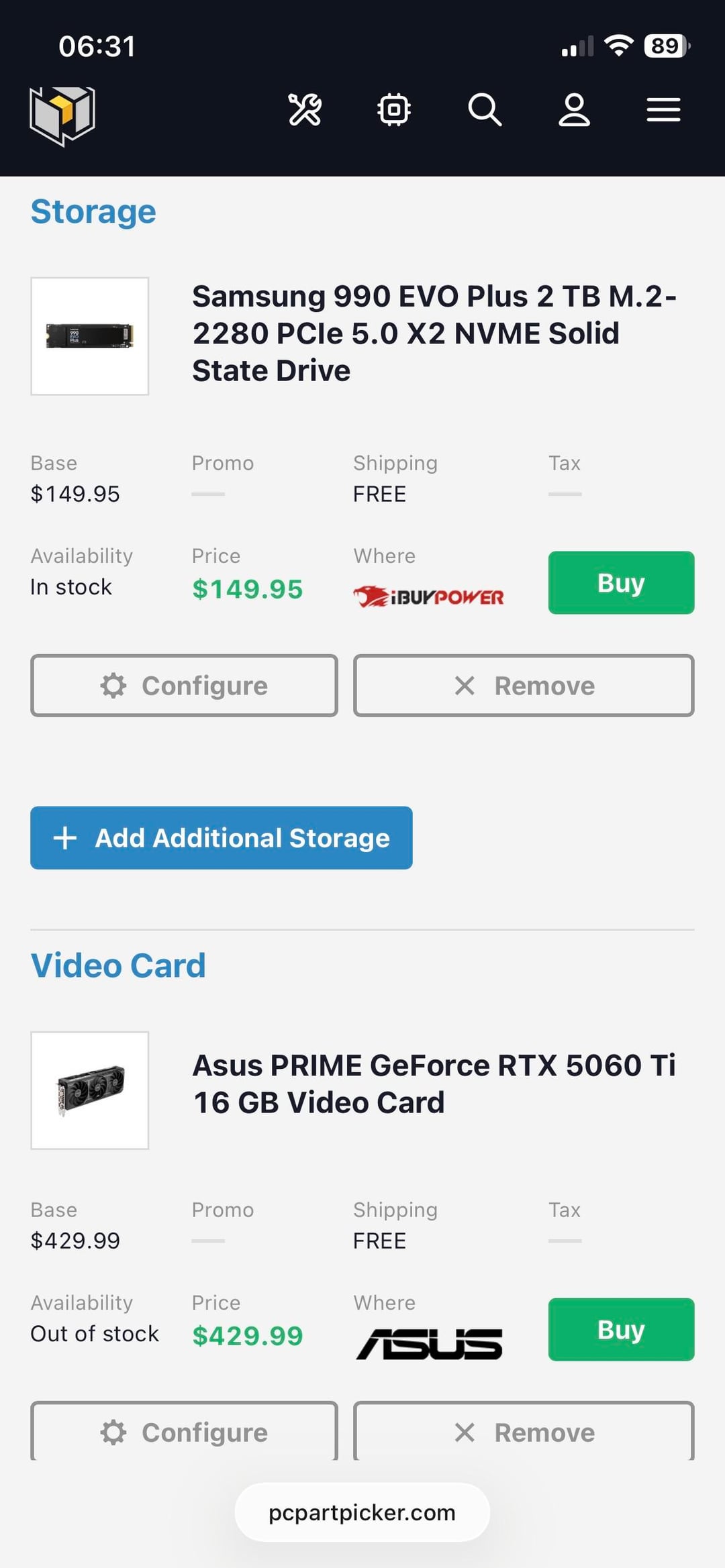725x1568 pixels.
Task: Open the system builder tools icon
Action: coord(305,109)
